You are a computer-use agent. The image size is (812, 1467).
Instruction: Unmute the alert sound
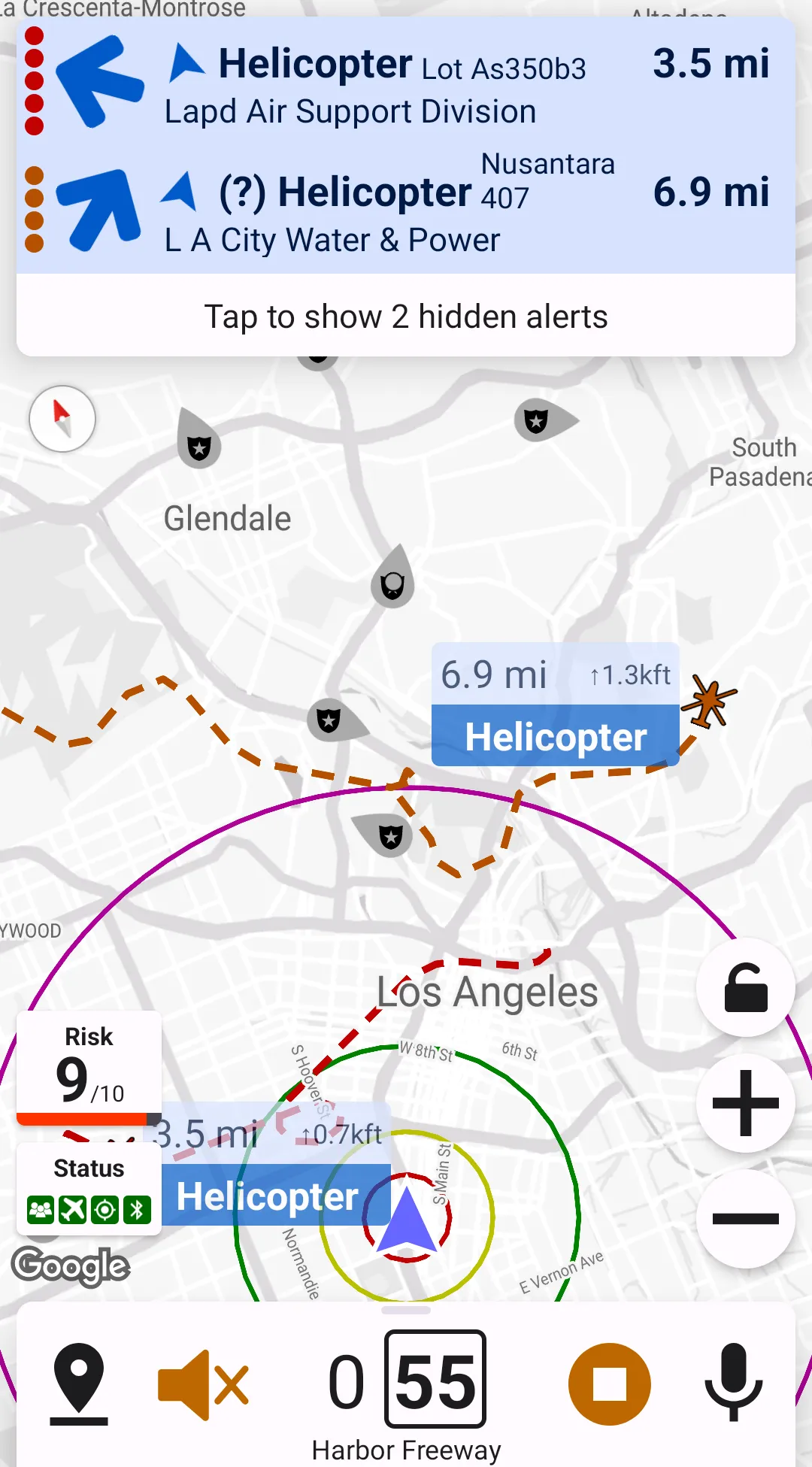(x=203, y=1384)
